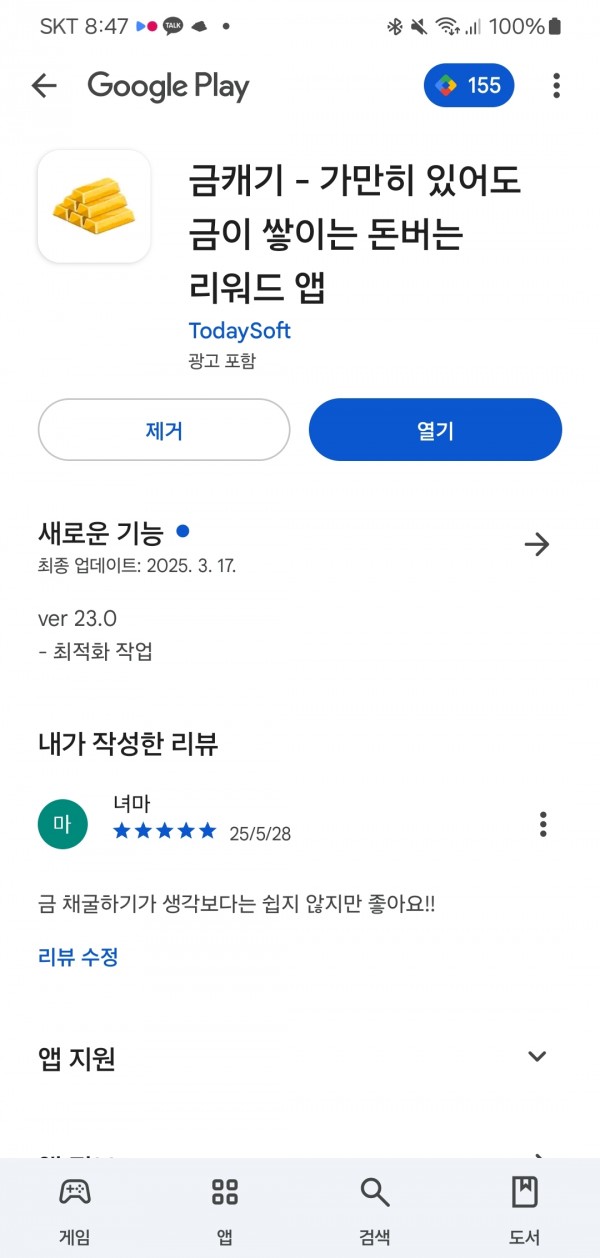Open 새로운 기능 details with the arrow
Screen dimensions: 600x1258
(537, 544)
